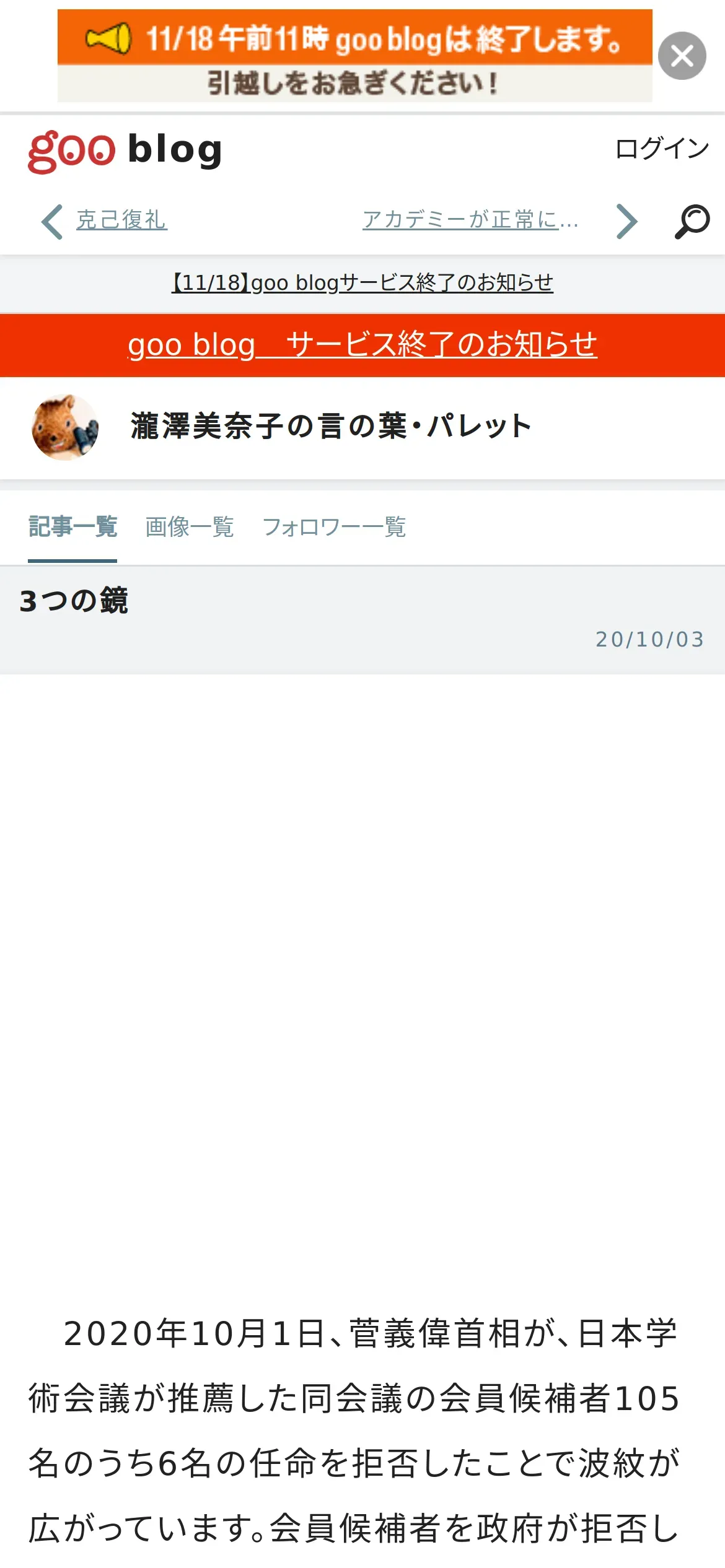The width and height of the screenshot is (725, 1568).
Task: Open blog 瀧澤美奈子の言の葉・パレット
Action: point(331,427)
